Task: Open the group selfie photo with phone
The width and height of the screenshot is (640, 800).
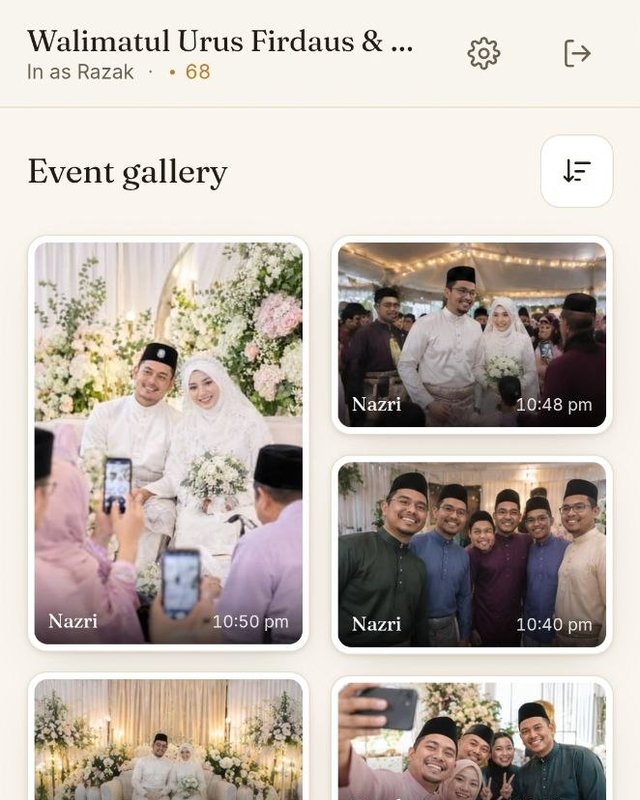Action: (x=472, y=740)
